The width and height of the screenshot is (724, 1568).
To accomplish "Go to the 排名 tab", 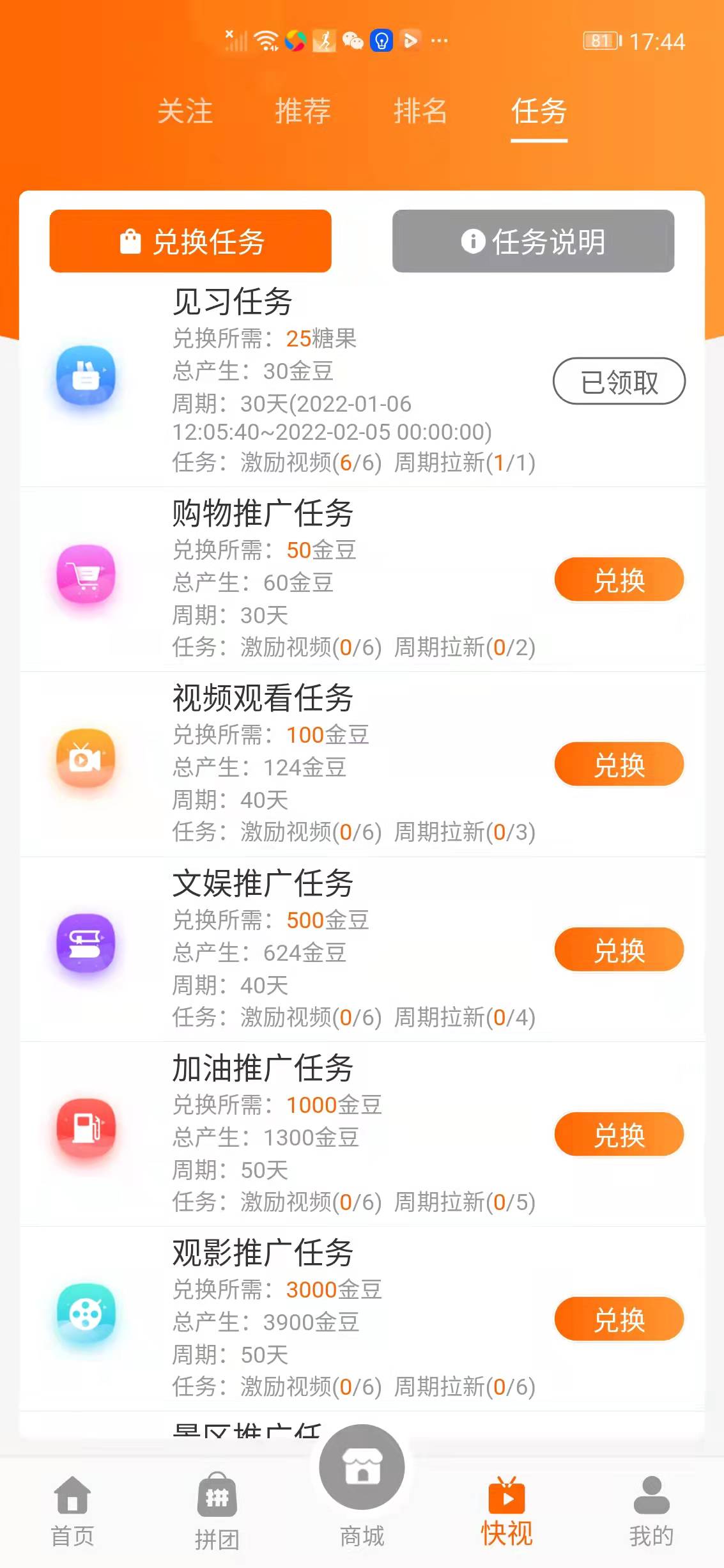I will [420, 111].
